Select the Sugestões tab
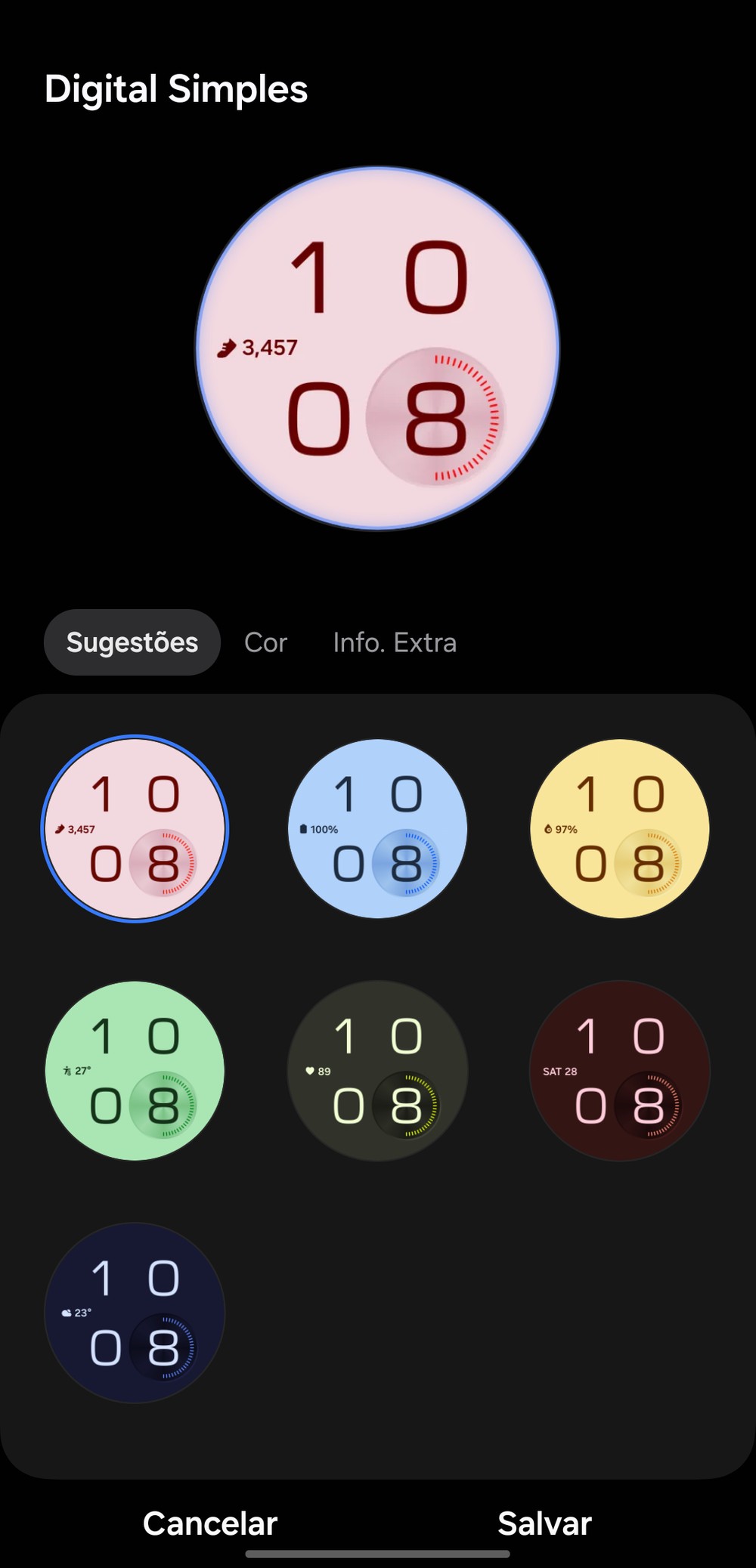Viewport: 756px width, 1568px height. [x=132, y=642]
